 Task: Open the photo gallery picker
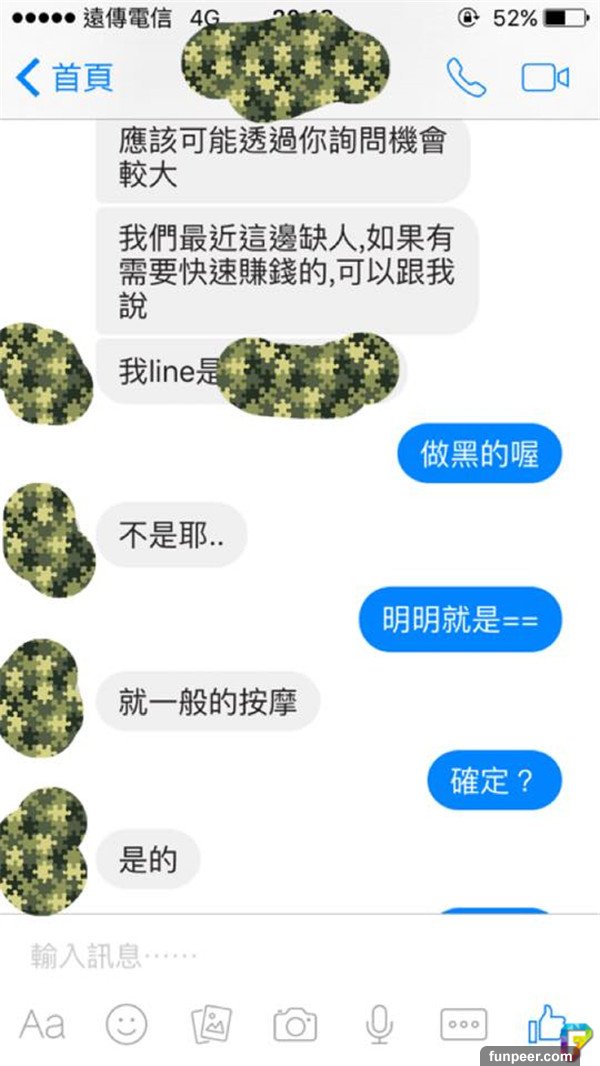(x=211, y=1025)
